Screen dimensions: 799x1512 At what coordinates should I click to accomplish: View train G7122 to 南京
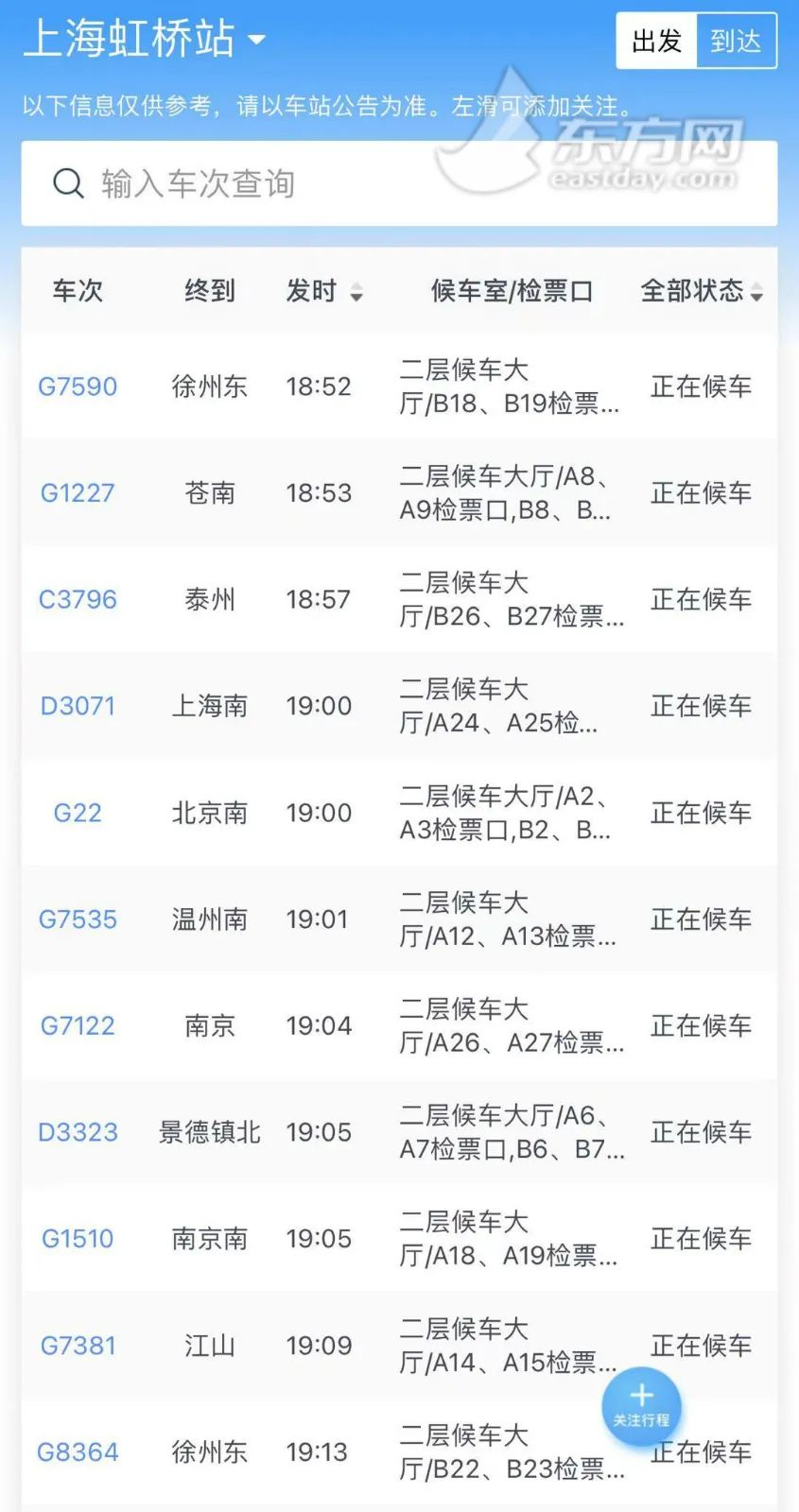[x=78, y=1026]
